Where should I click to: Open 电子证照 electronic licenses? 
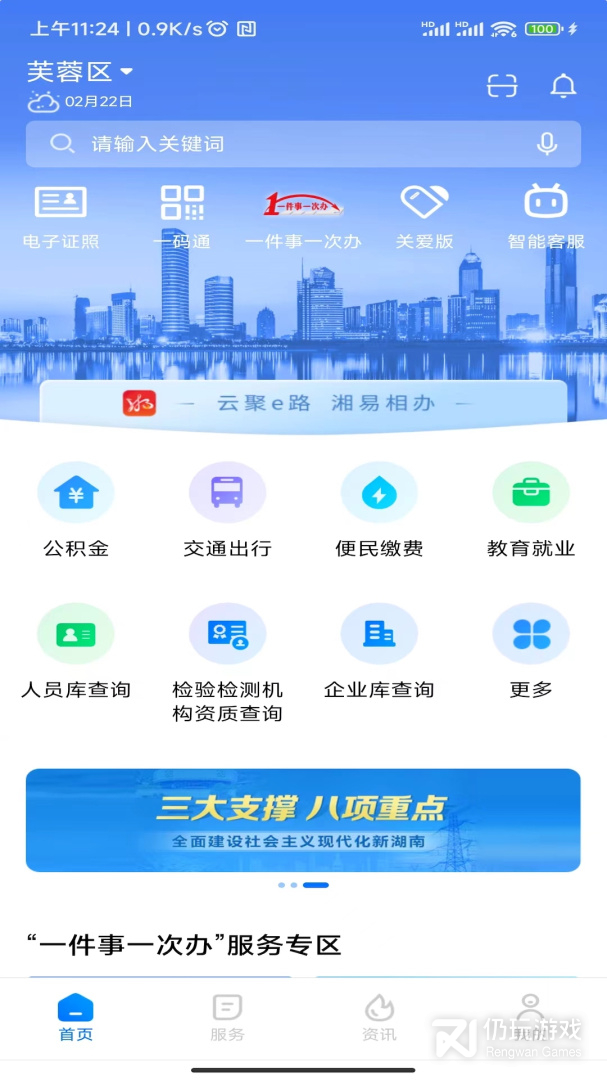(61, 215)
